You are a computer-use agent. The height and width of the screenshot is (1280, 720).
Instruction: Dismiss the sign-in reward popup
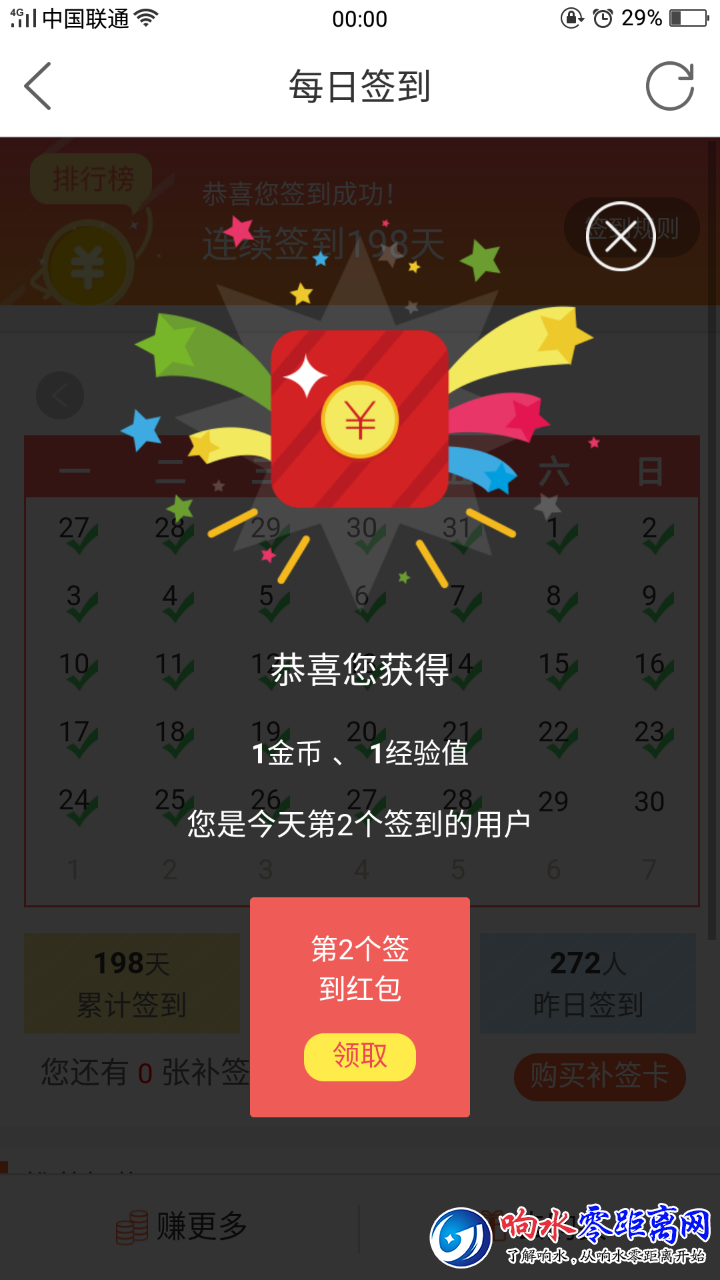620,237
